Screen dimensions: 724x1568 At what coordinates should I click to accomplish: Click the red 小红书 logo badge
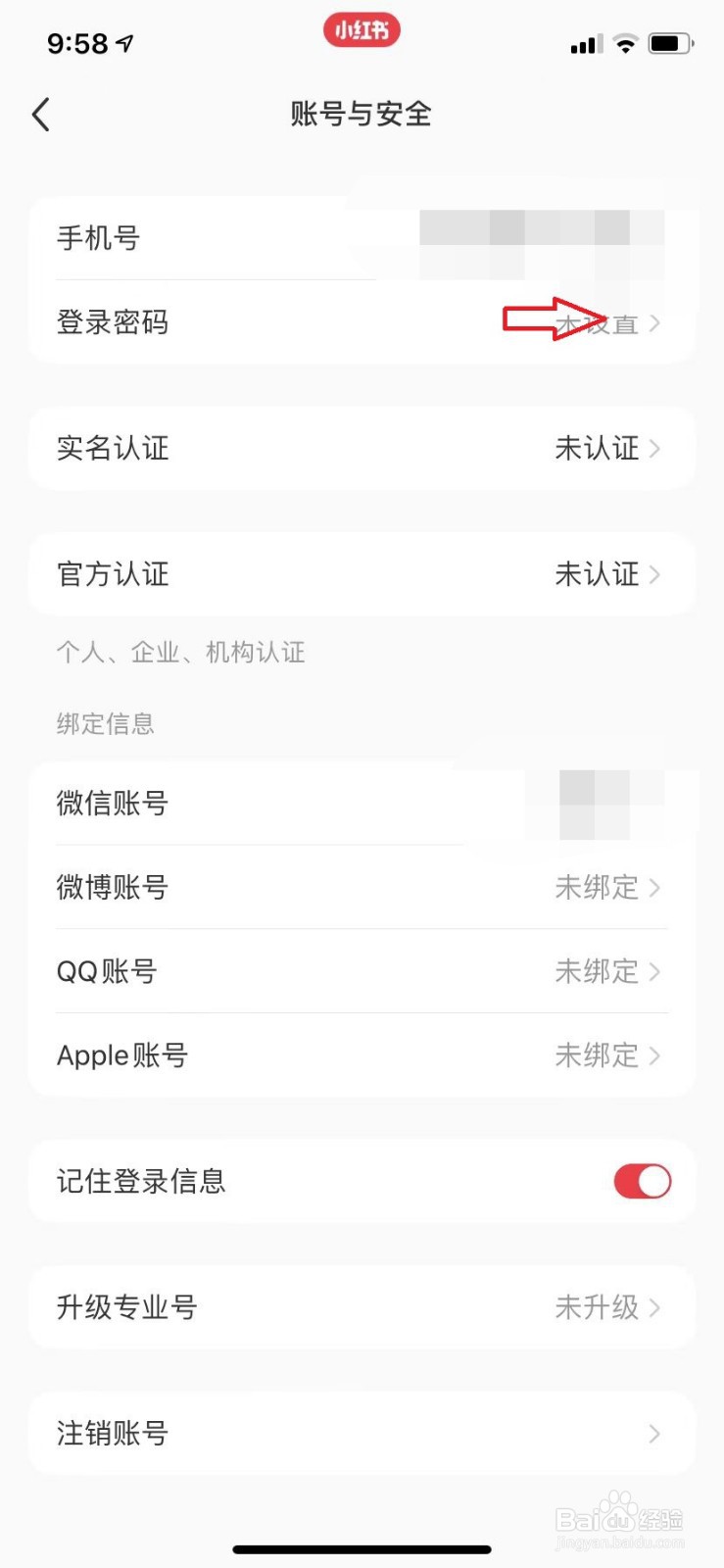[362, 30]
